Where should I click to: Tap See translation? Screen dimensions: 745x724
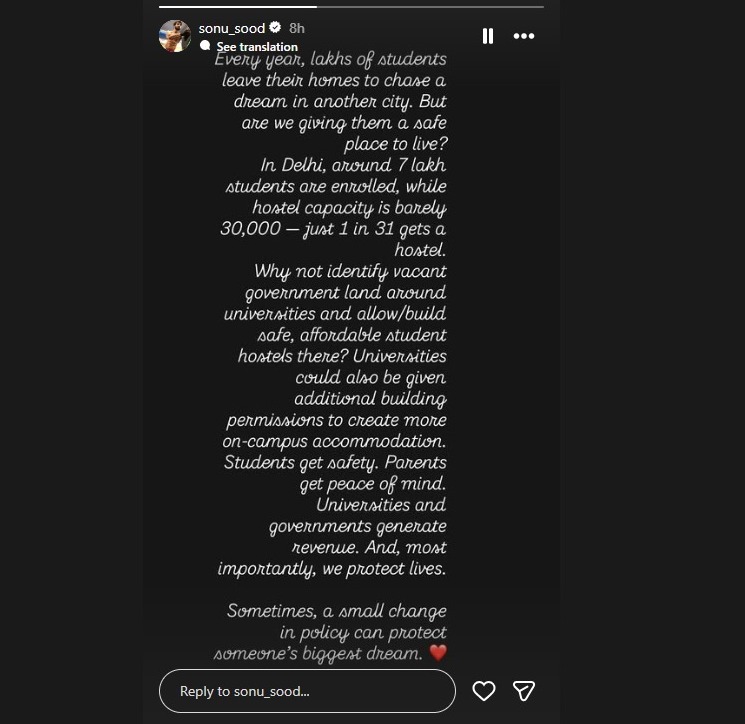[257, 47]
